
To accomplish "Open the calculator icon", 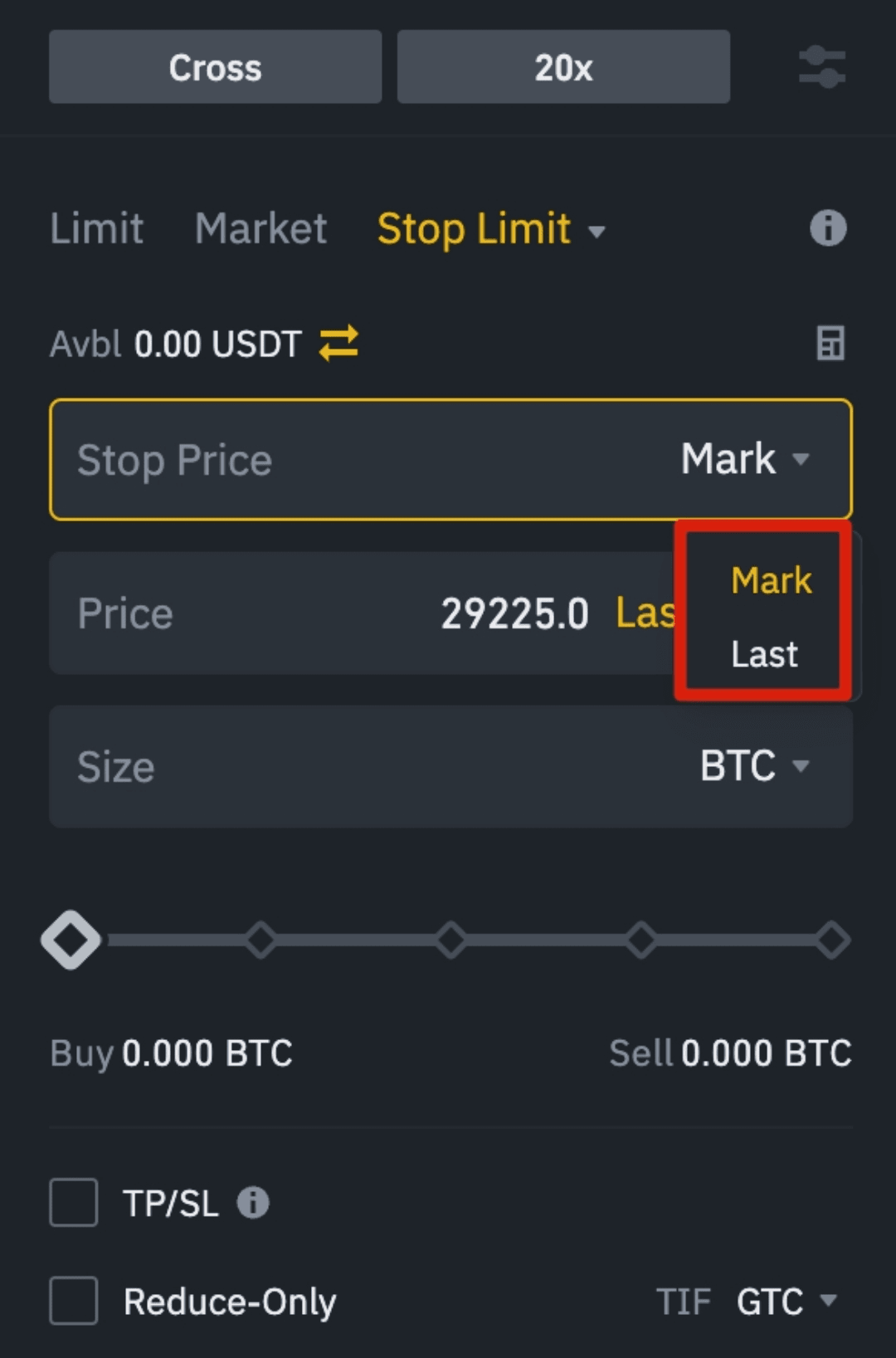I will (830, 343).
